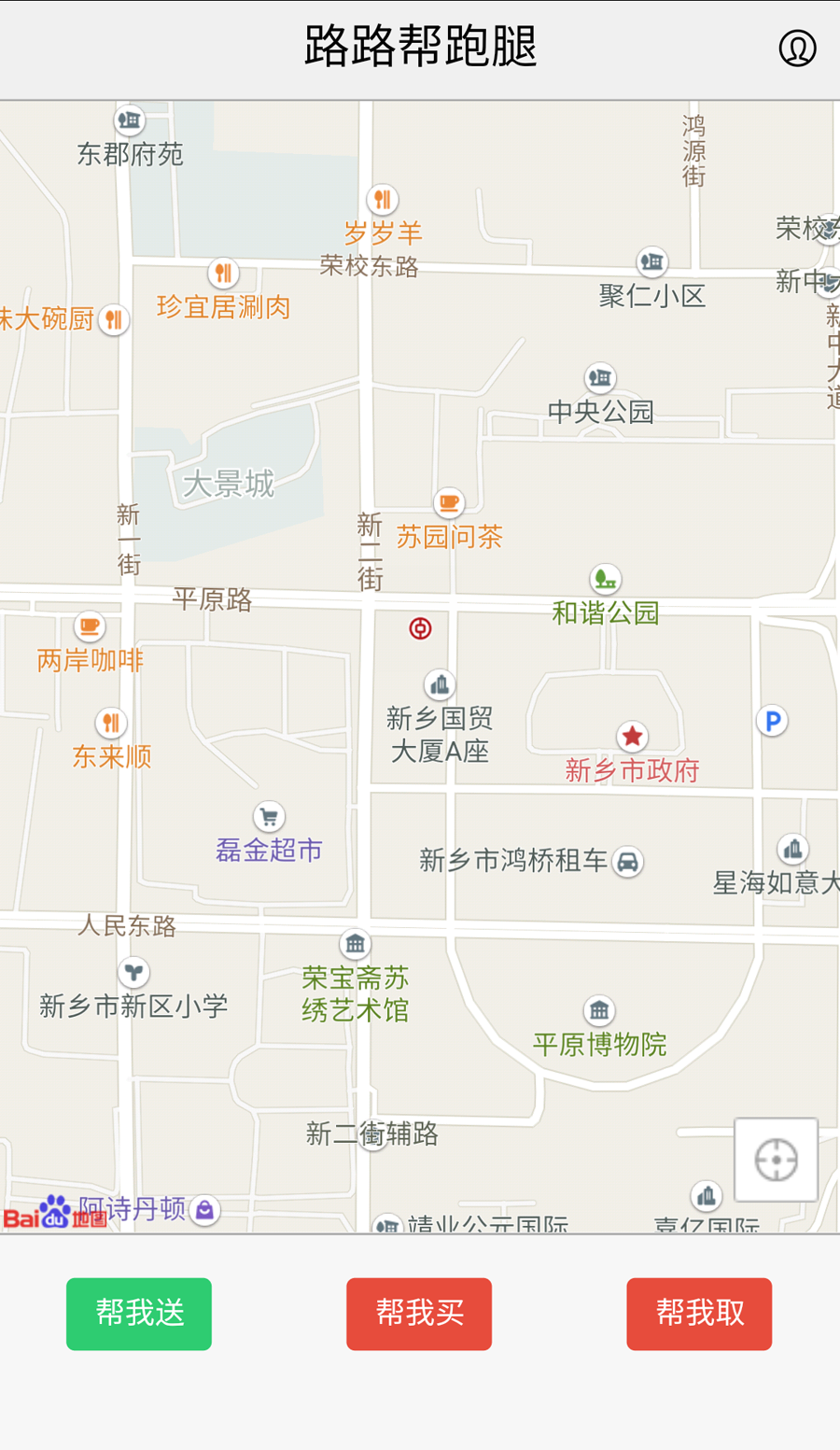Choose the 帮我买 button

[419, 1314]
